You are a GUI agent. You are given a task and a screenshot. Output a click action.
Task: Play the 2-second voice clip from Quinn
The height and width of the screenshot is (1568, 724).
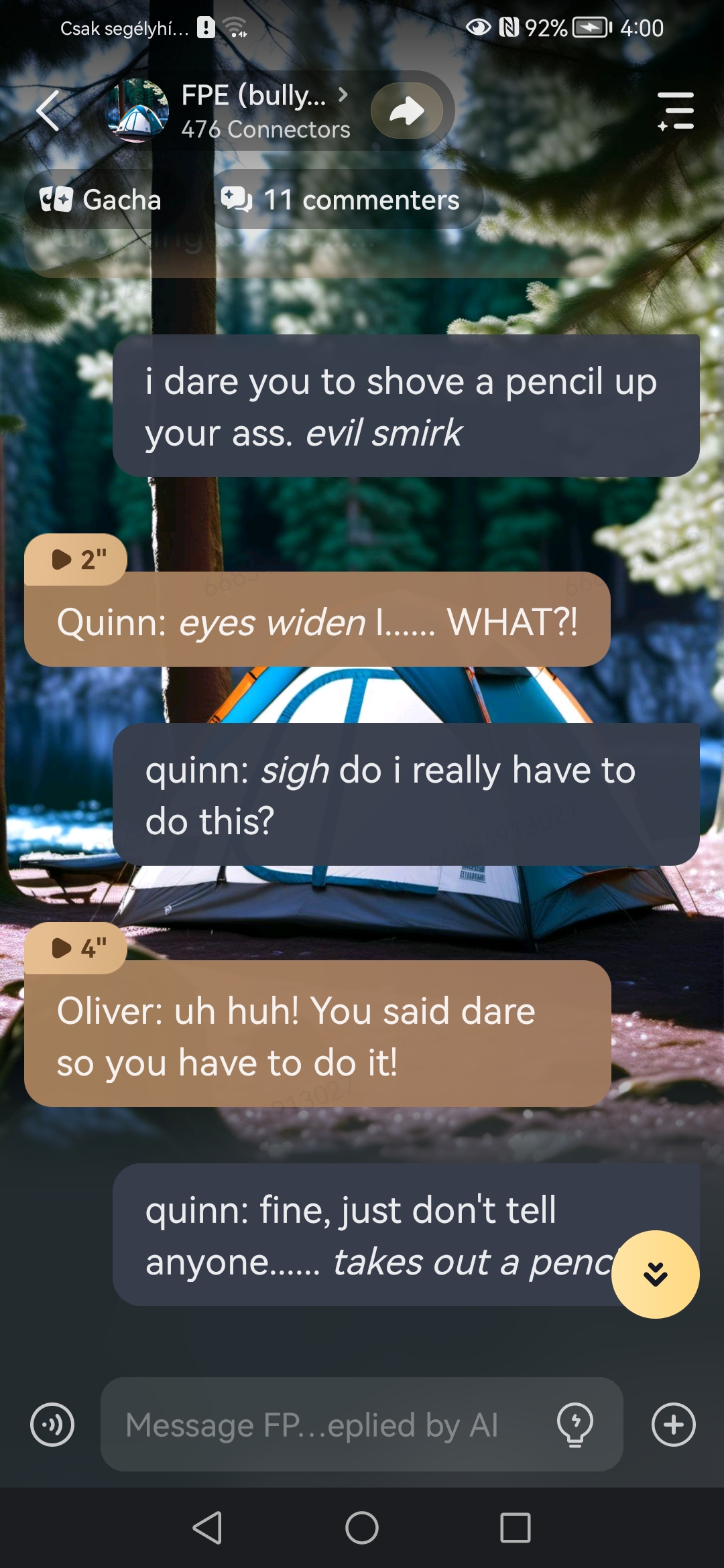click(x=76, y=560)
